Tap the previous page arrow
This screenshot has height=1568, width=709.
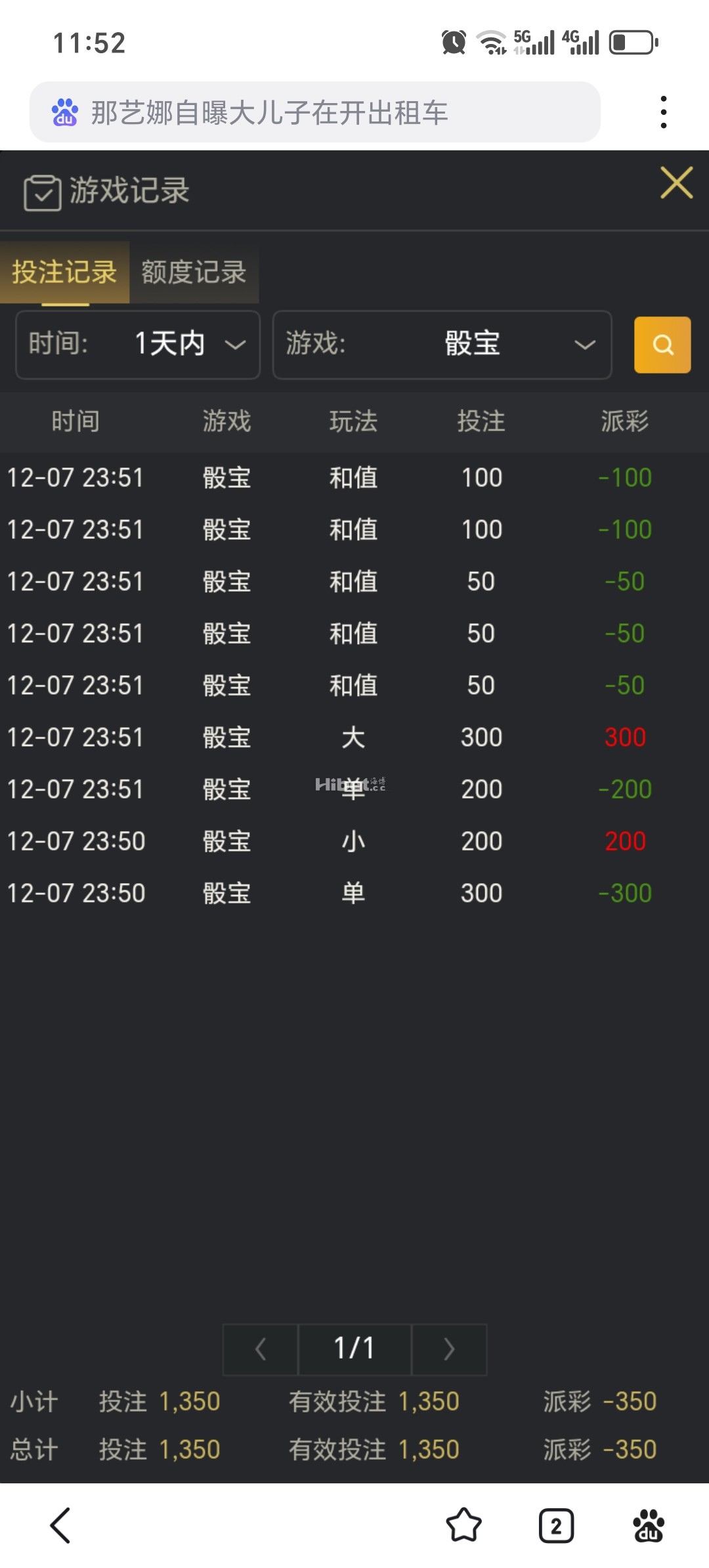[259, 1349]
